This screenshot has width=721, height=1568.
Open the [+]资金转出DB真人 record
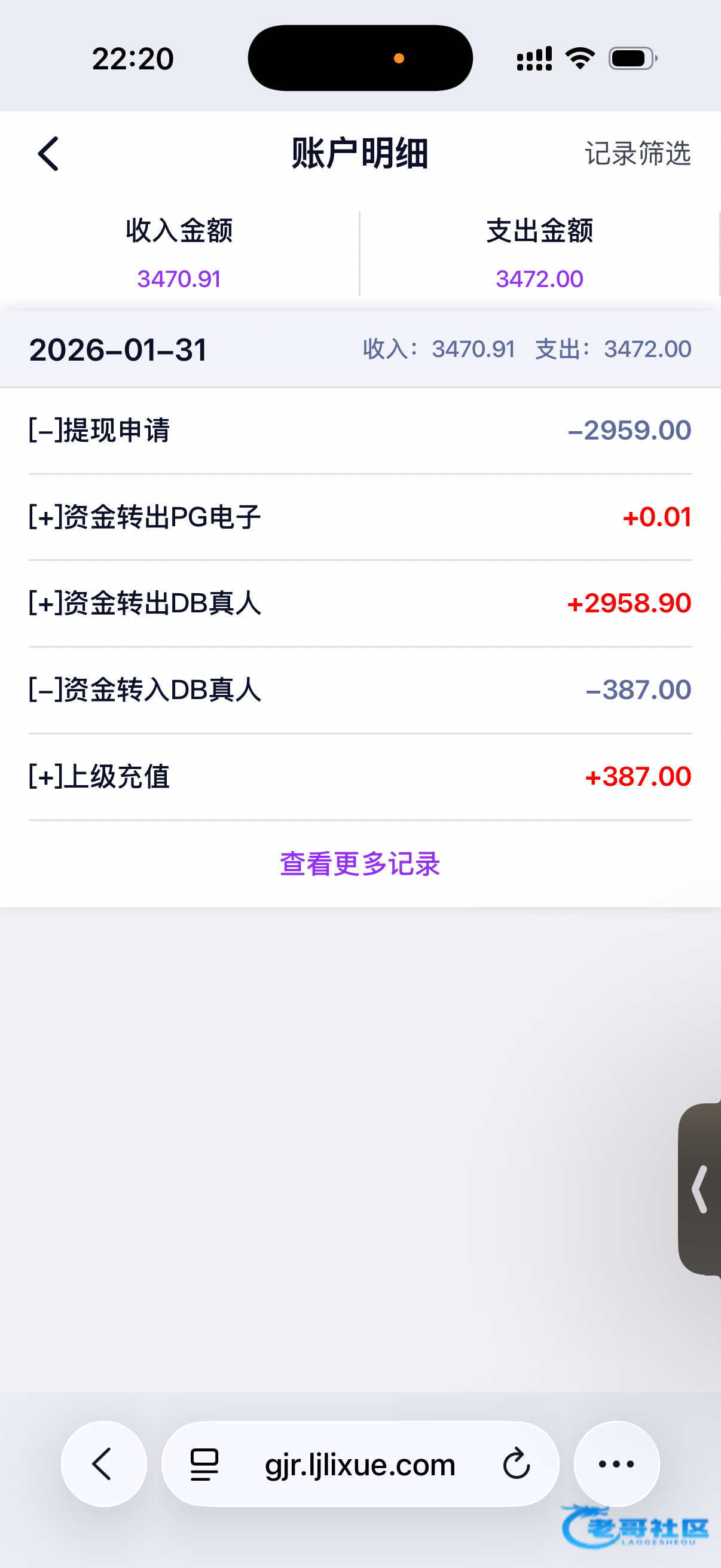click(360, 603)
